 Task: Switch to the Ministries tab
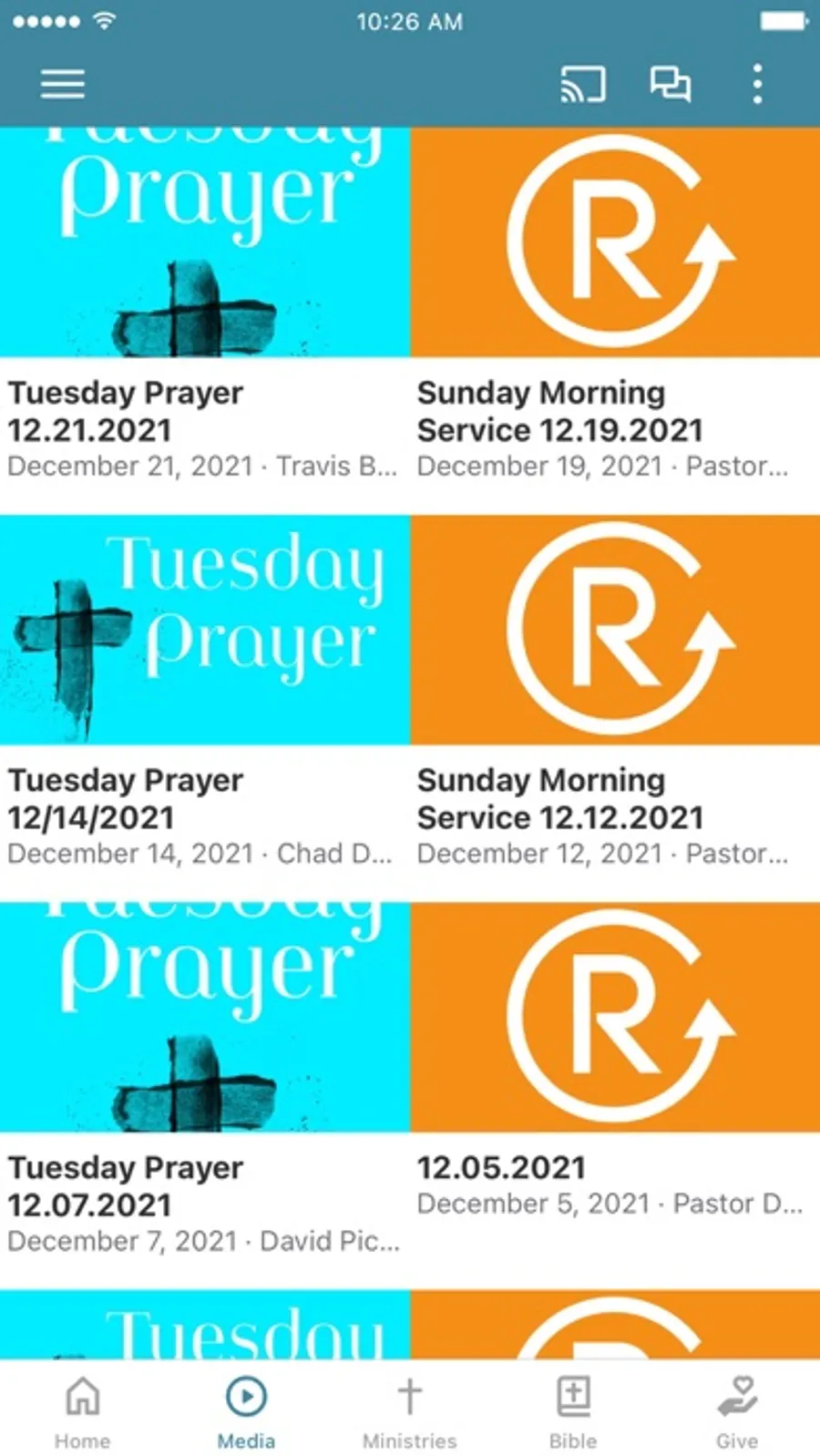click(410, 1410)
